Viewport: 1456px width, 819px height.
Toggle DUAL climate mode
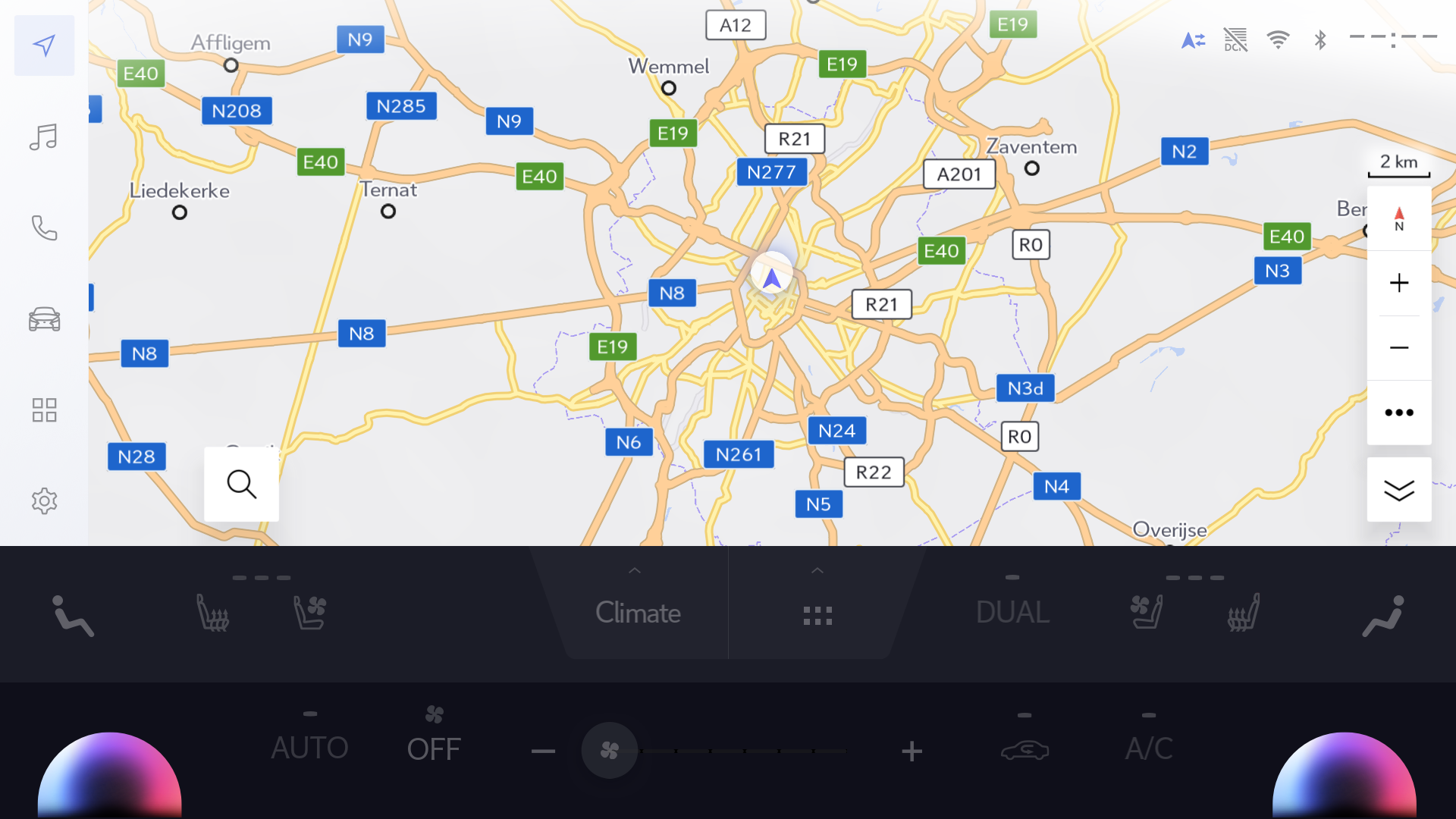click(x=1012, y=611)
